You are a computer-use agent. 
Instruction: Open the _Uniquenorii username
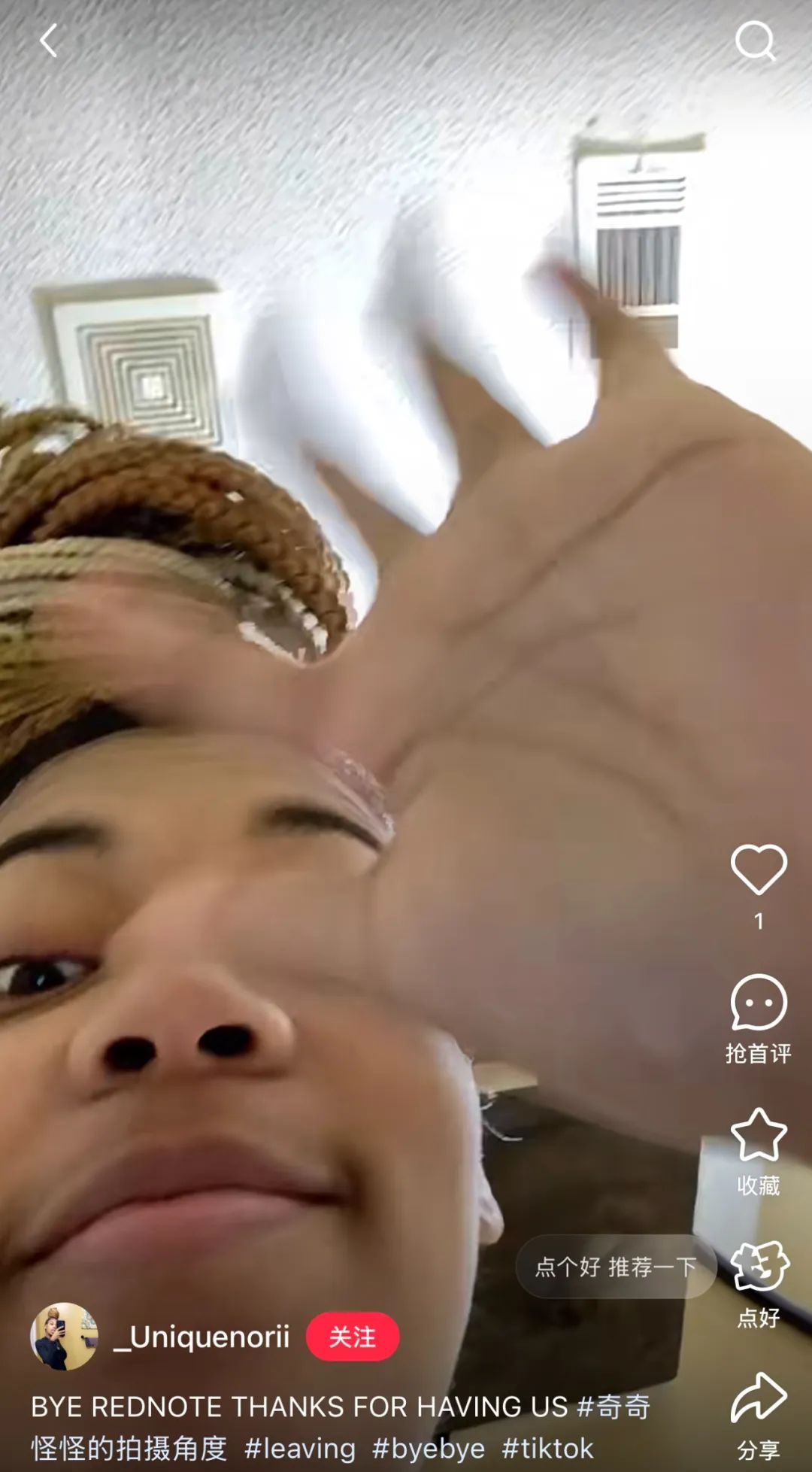201,1337
